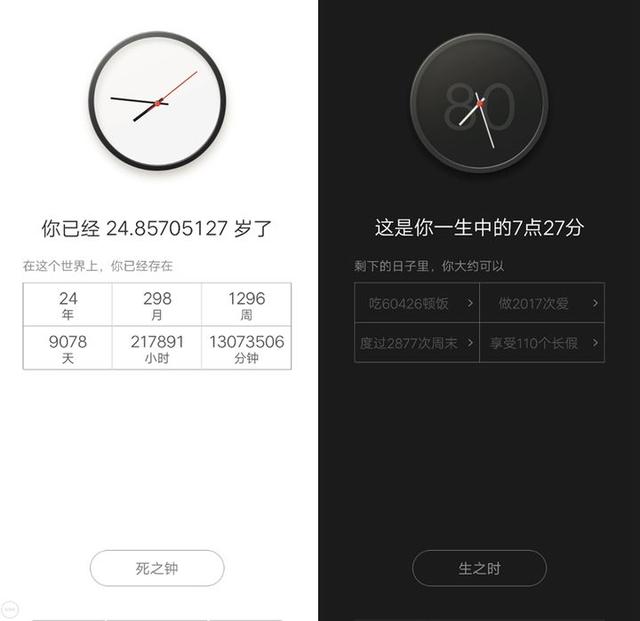This screenshot has height=621, width=640.
Task: Open the 做2017次爱 row
Action: pyautogui.click(x=541, y=303)
